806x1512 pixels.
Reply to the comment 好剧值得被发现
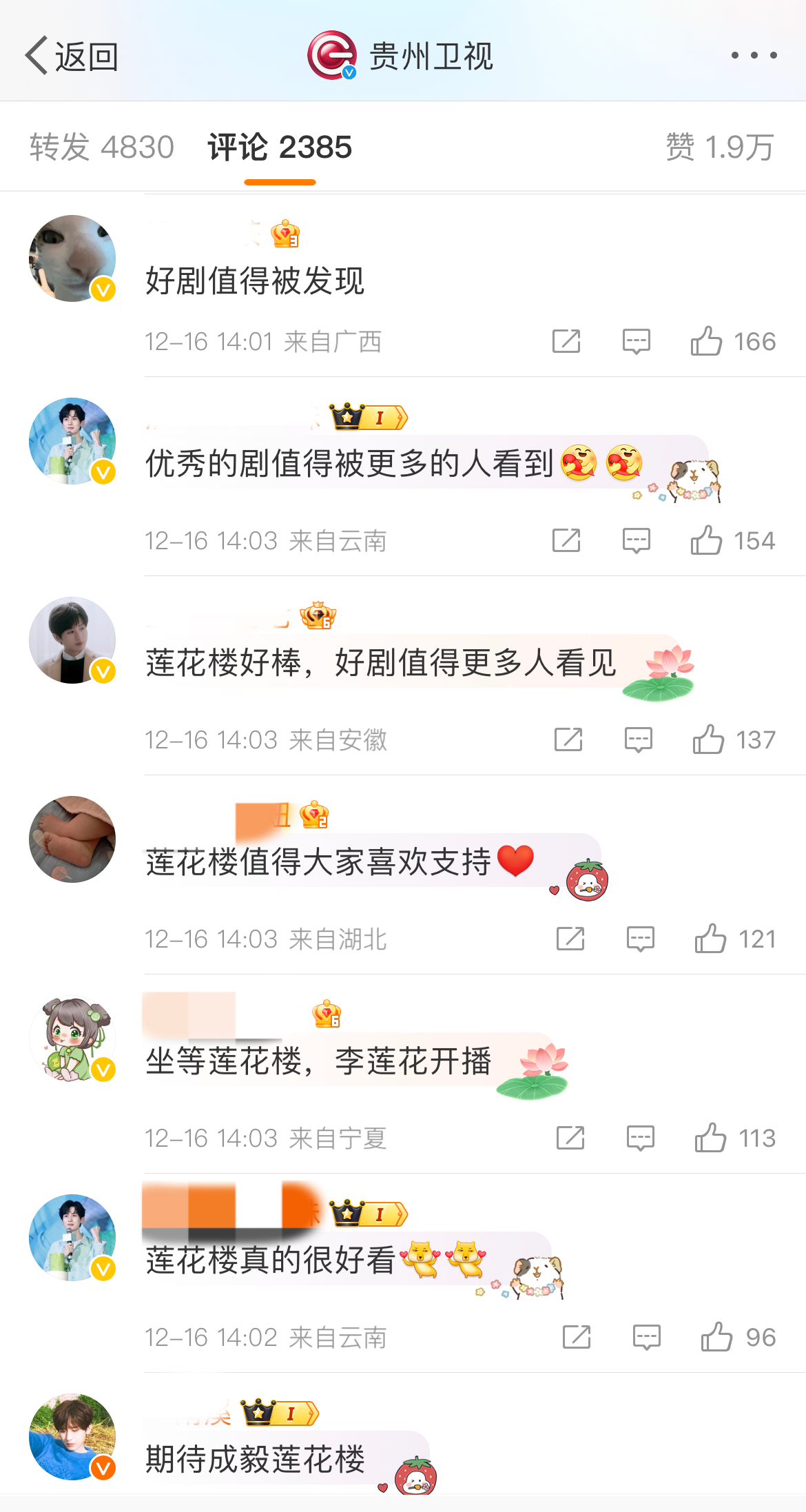[x=636, y=342]
